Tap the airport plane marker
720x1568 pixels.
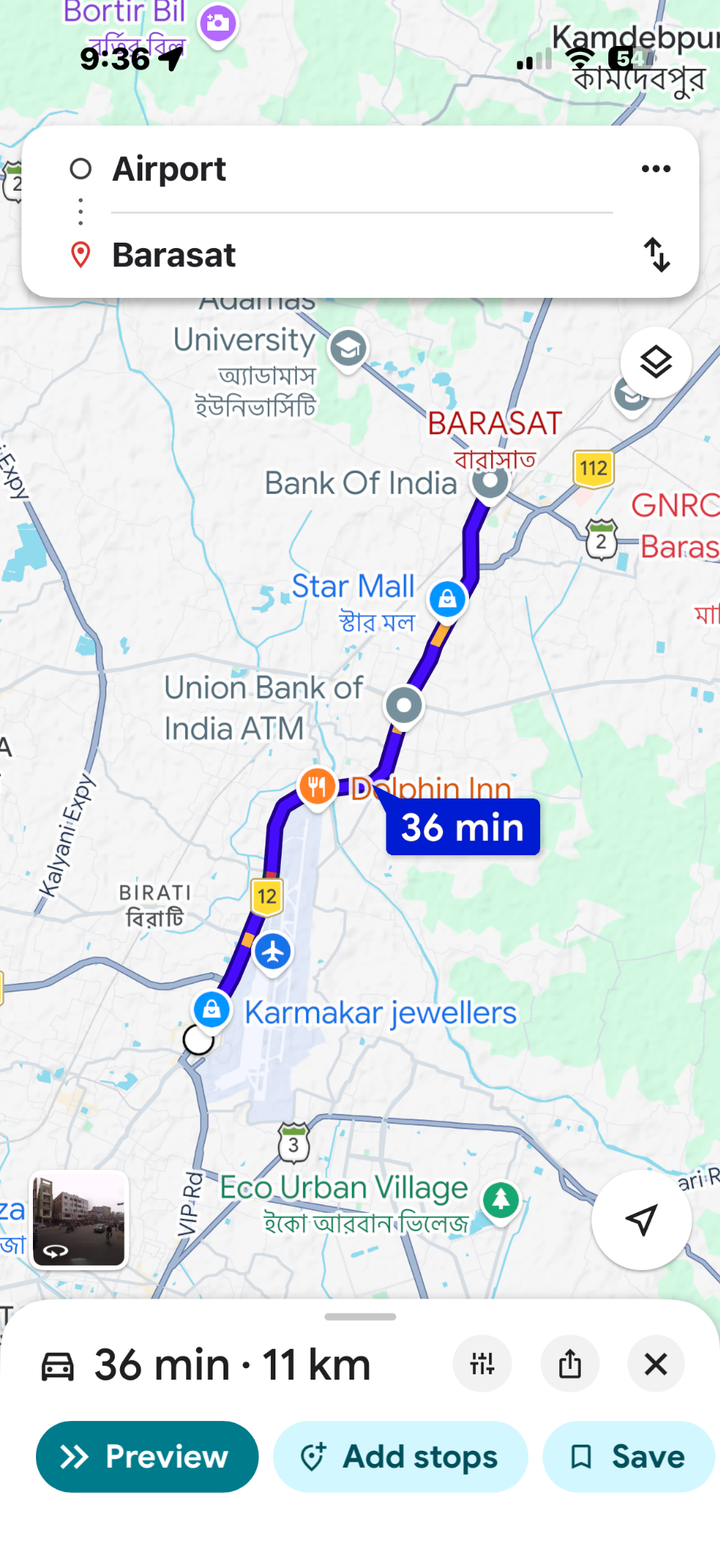click(x=272, y=952)
